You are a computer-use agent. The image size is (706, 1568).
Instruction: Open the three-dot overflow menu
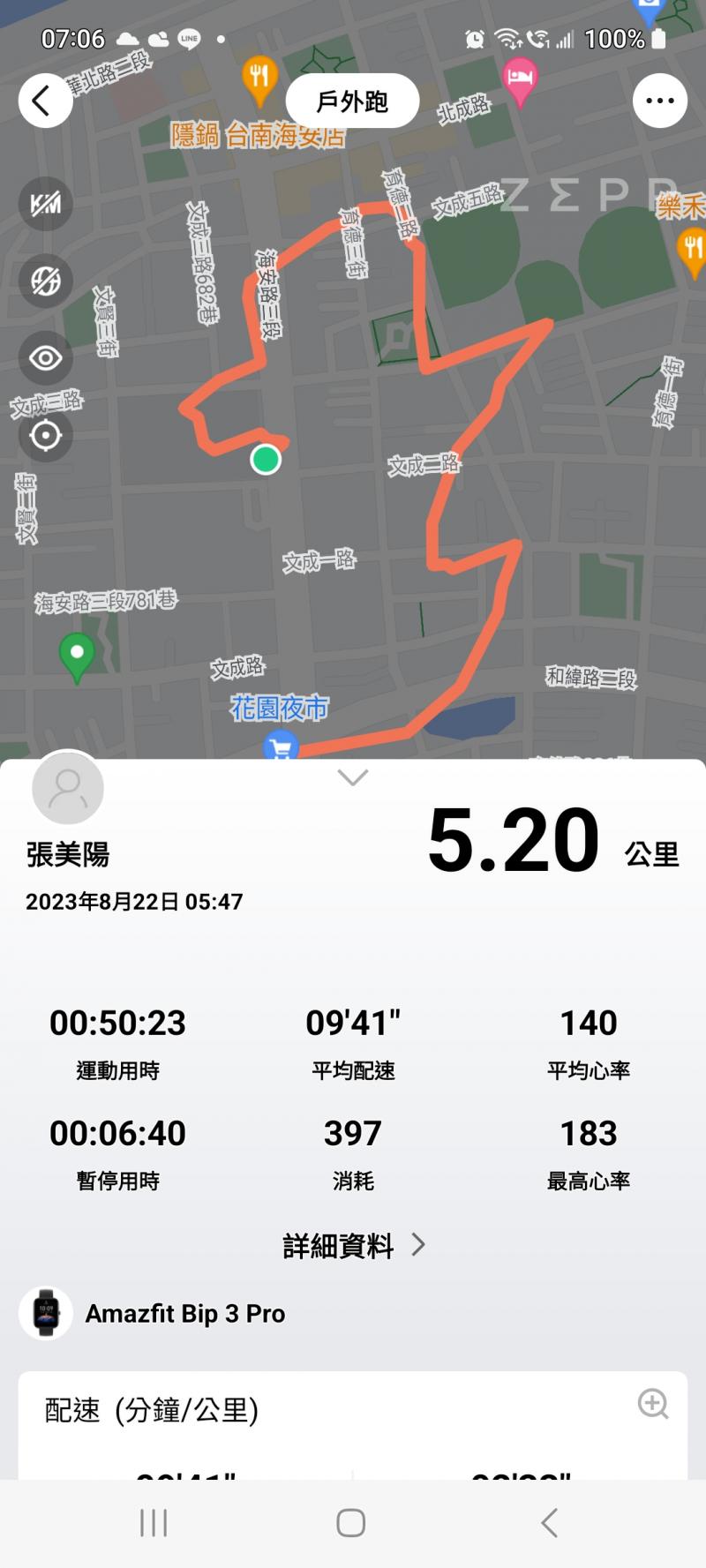659,101
